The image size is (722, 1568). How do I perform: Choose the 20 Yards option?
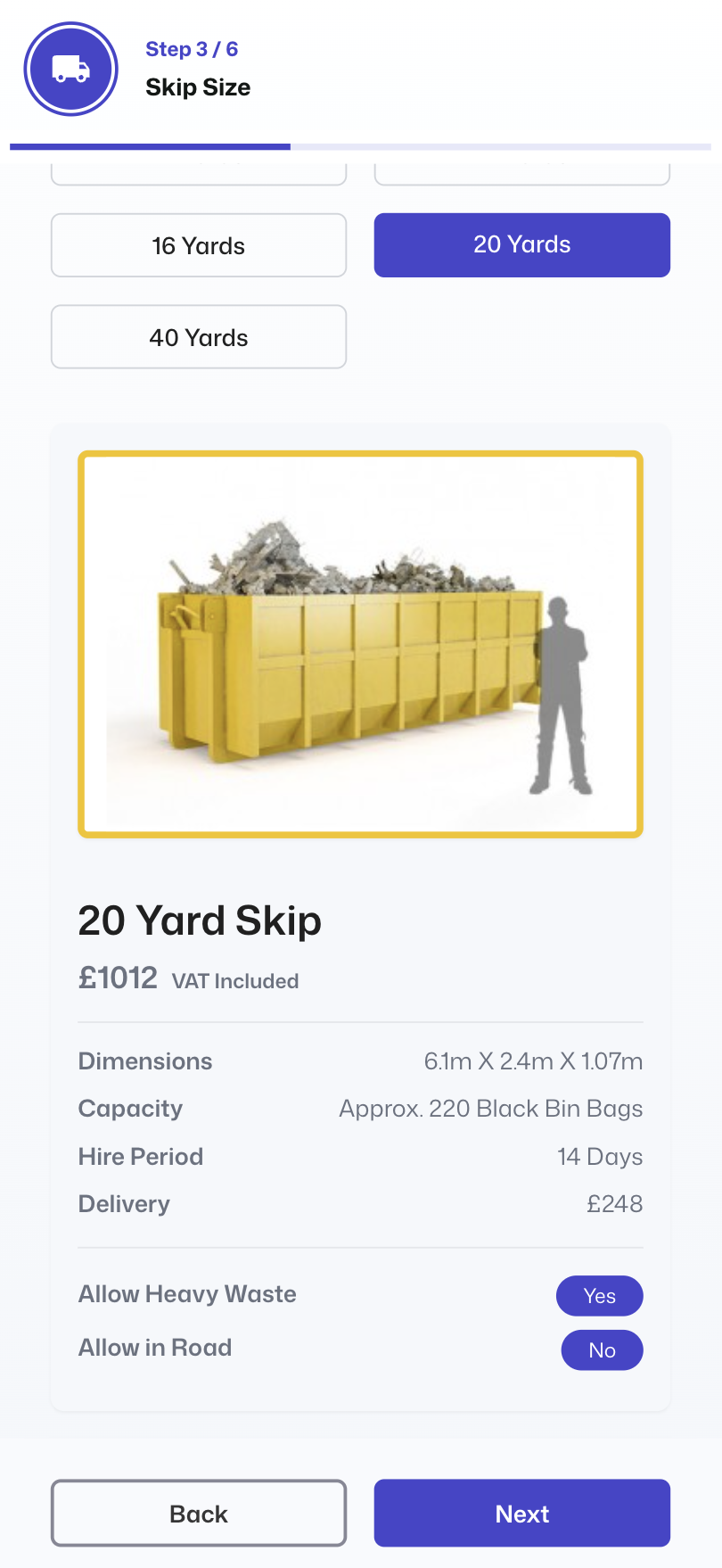pyautogui.click(x=521, y=245)
